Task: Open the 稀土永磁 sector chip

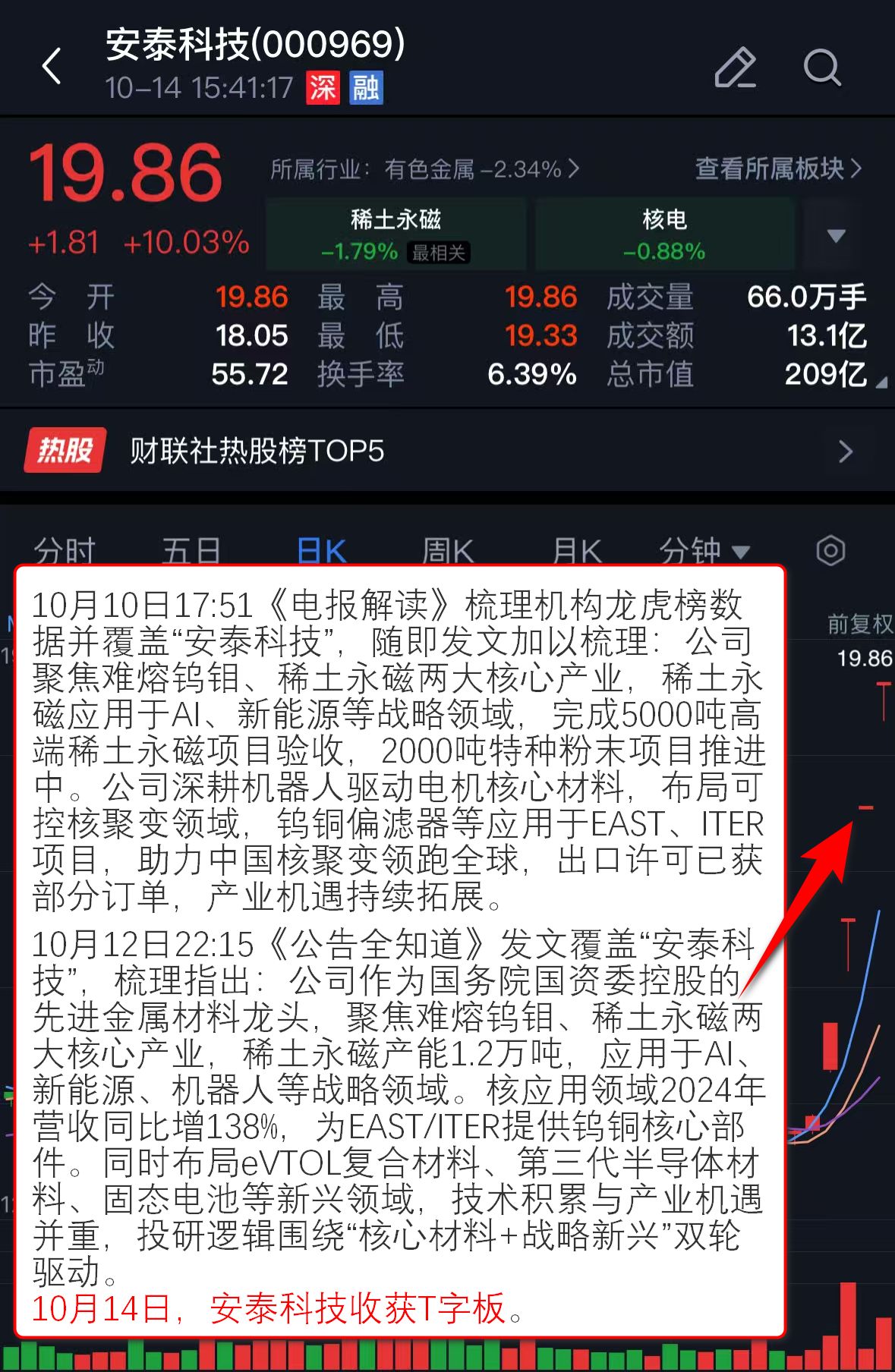Action: tap(396, 234)
